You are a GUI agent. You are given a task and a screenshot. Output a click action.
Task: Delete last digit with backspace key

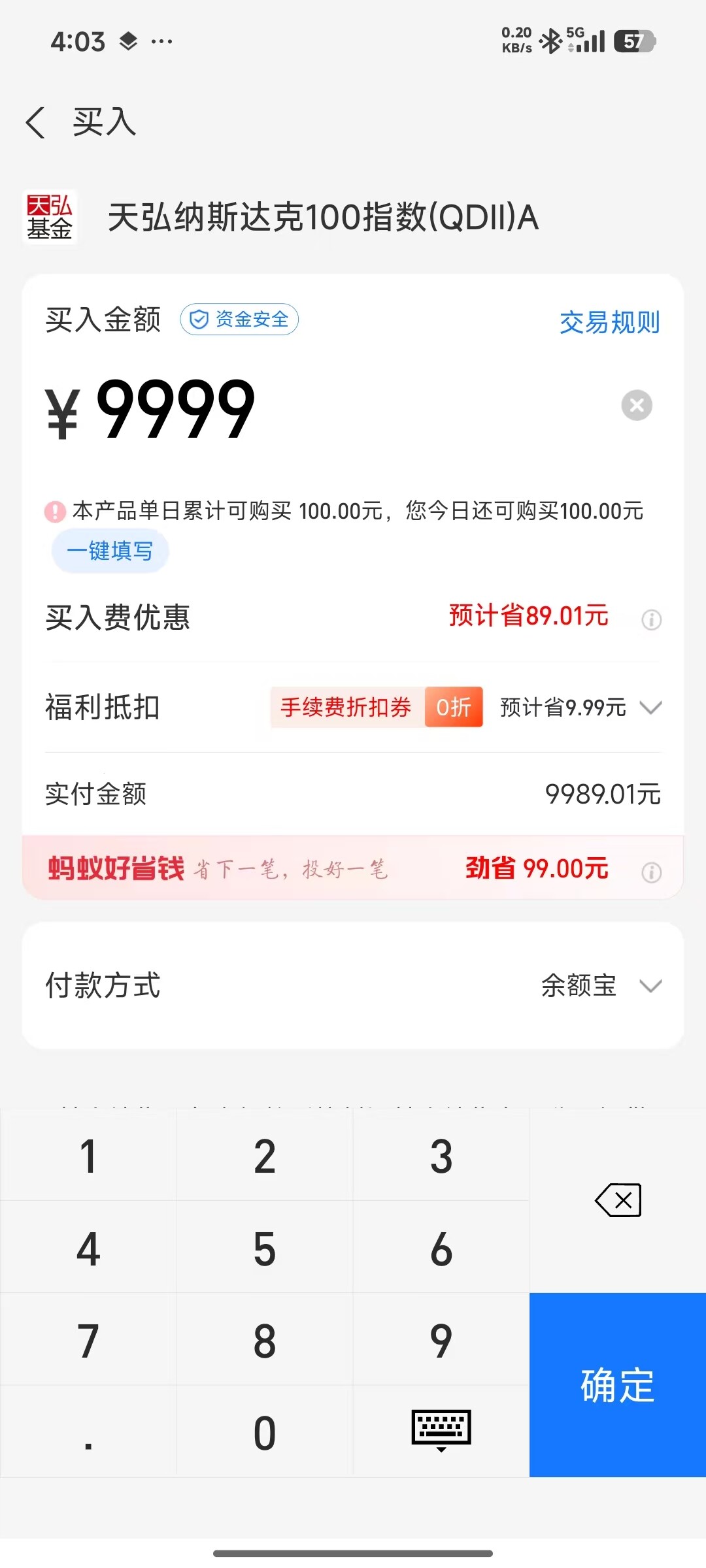click(x=618, y=1201)
